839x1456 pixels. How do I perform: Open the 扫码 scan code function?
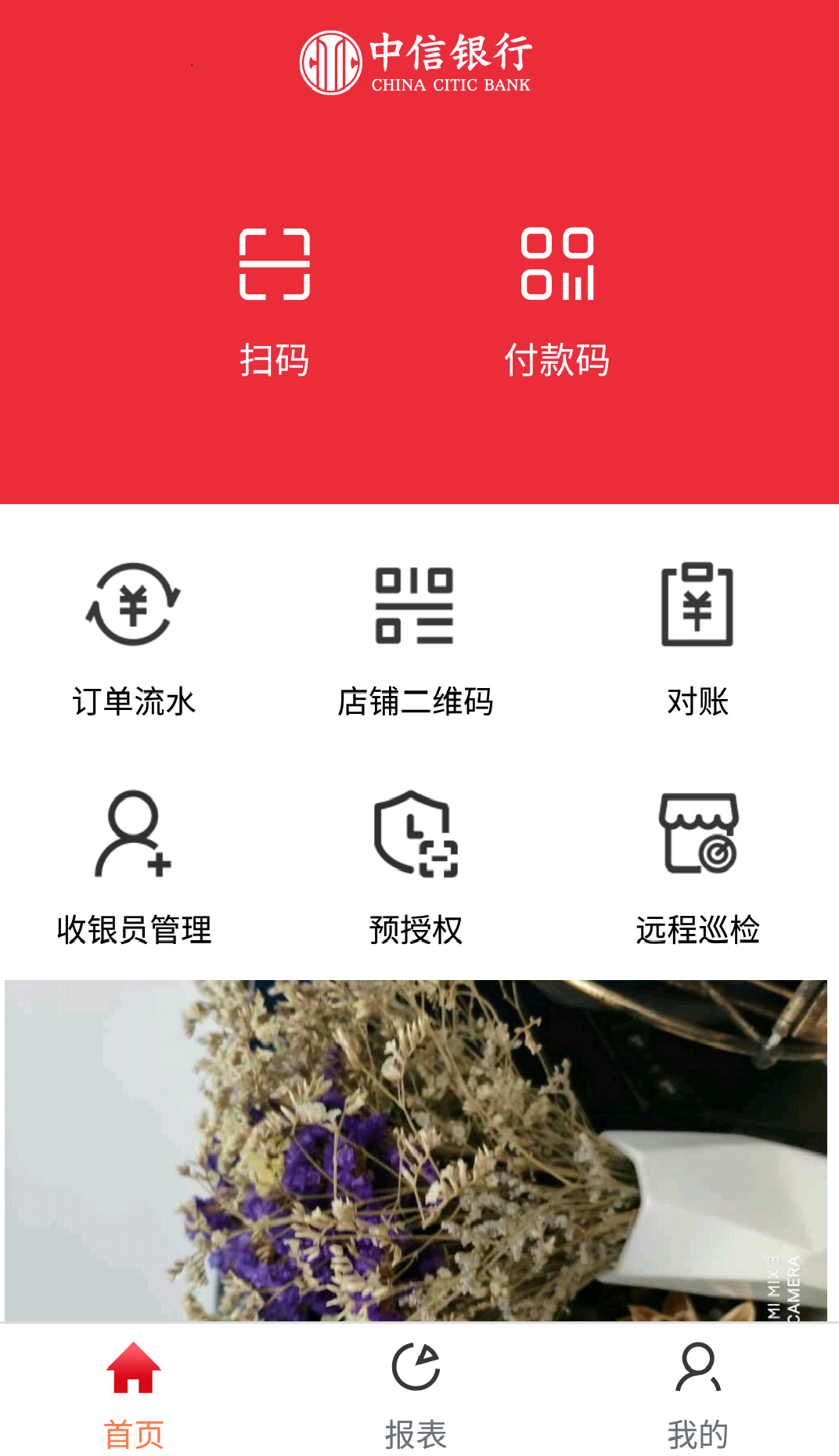coord(275,300)
